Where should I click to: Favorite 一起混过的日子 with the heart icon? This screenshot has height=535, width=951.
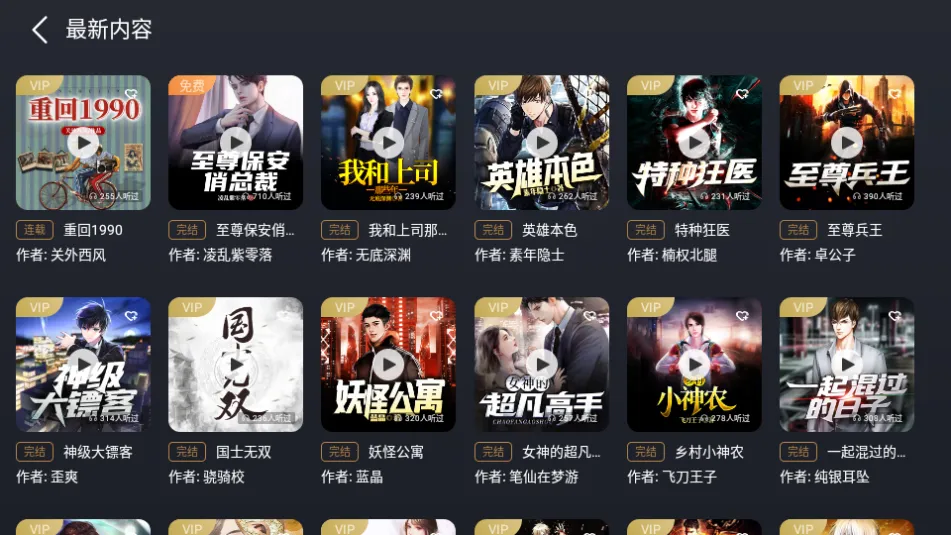pos(894,316)
